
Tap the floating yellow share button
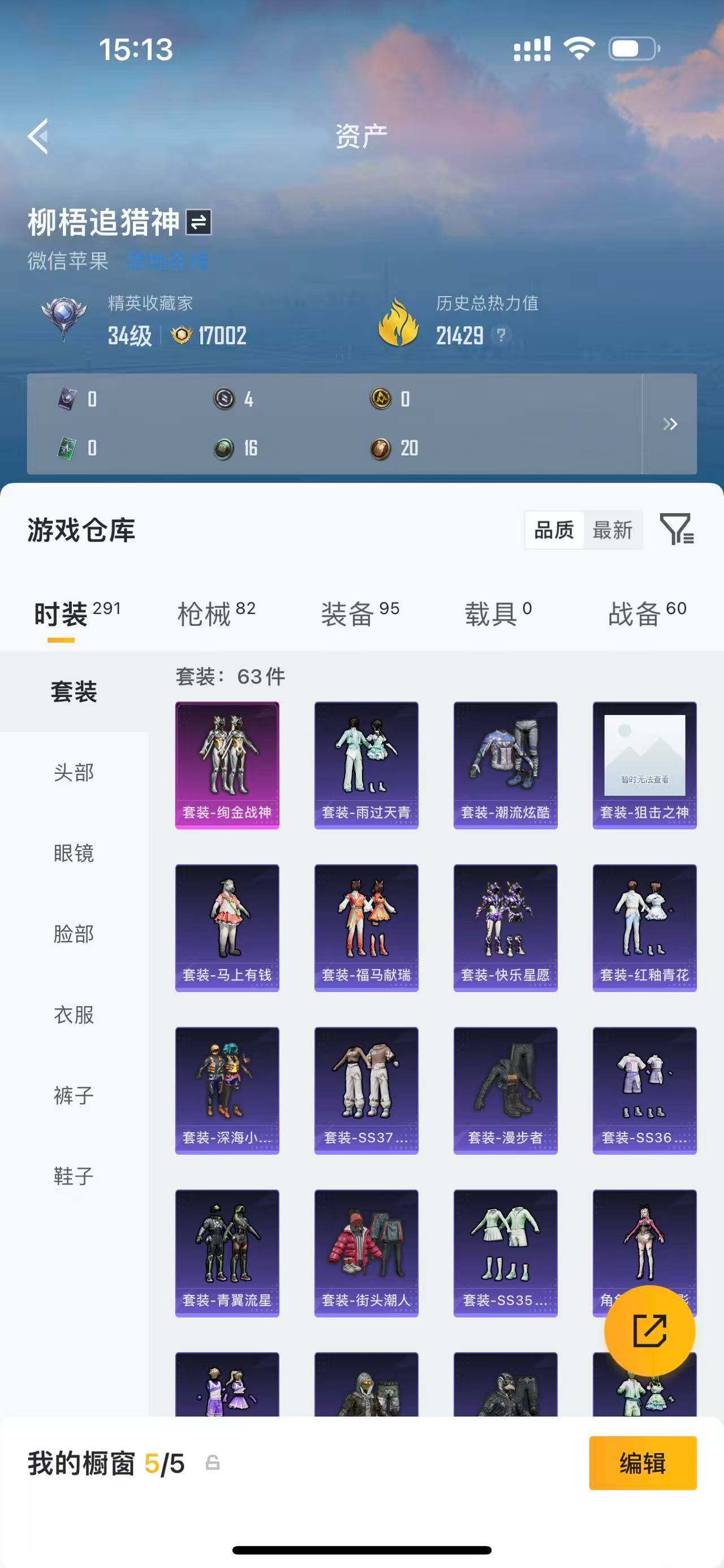[650, 1331]
